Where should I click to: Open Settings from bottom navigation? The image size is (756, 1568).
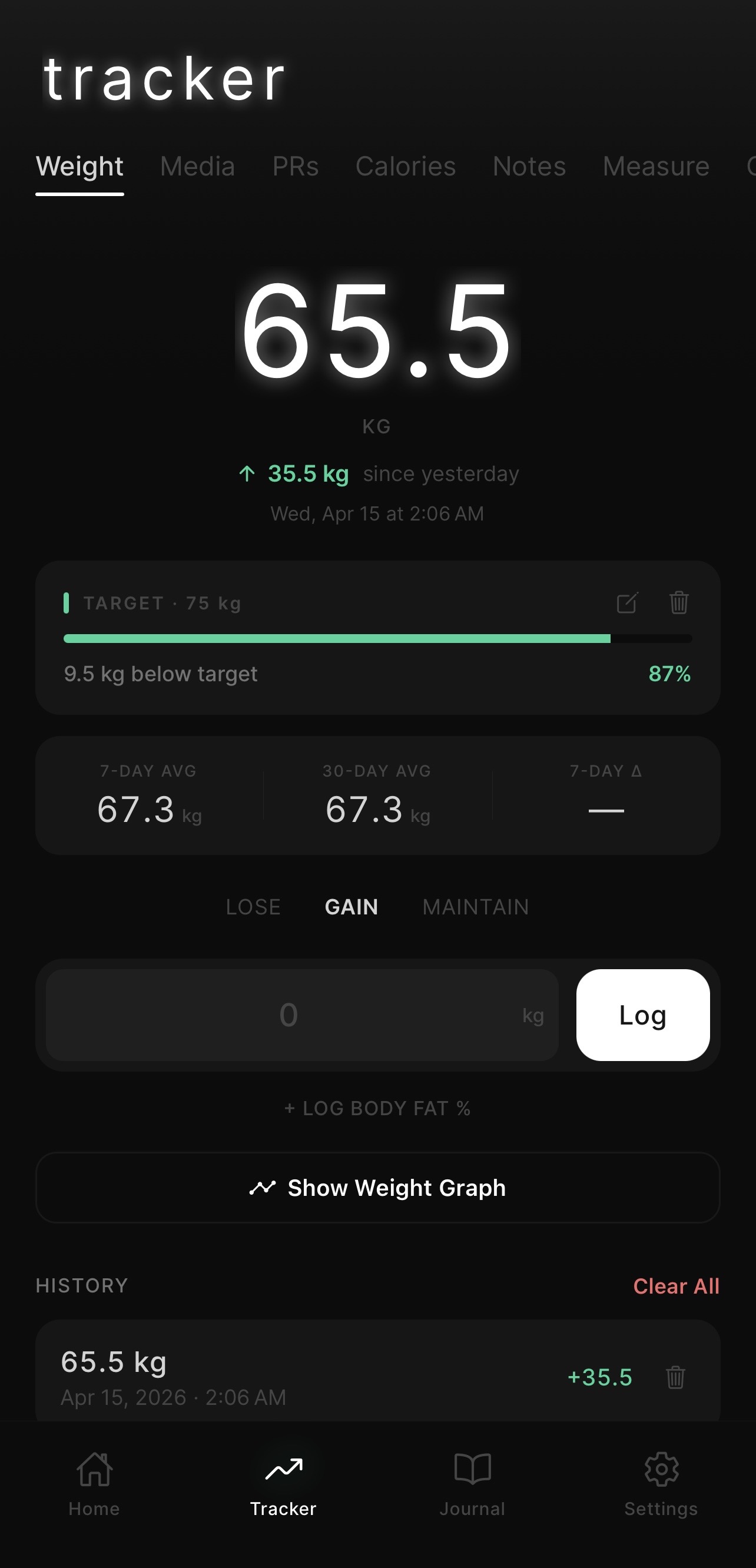pyautogui.click(x=661, y=1484)
